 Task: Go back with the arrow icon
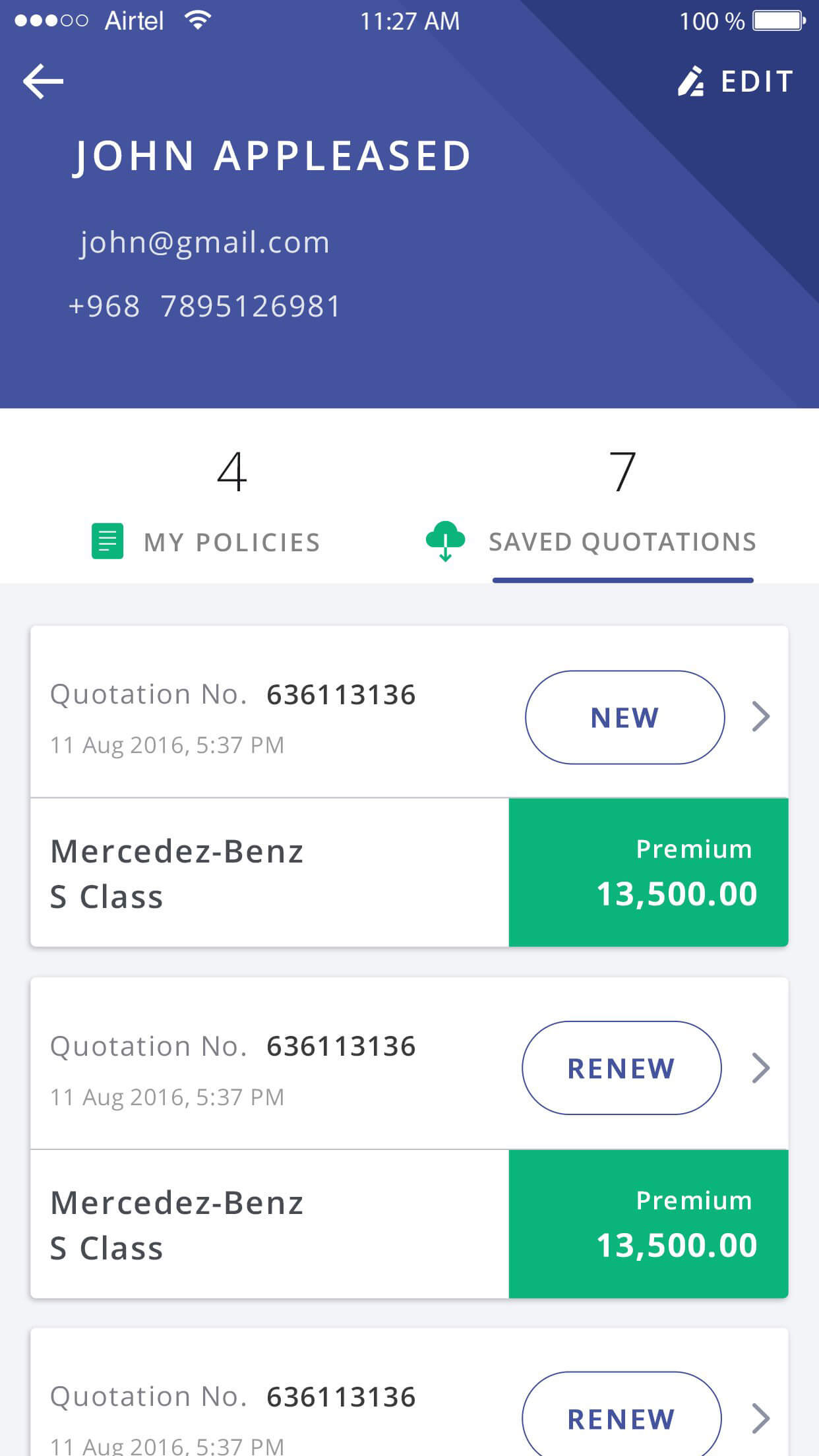click(x=43, y=81)
